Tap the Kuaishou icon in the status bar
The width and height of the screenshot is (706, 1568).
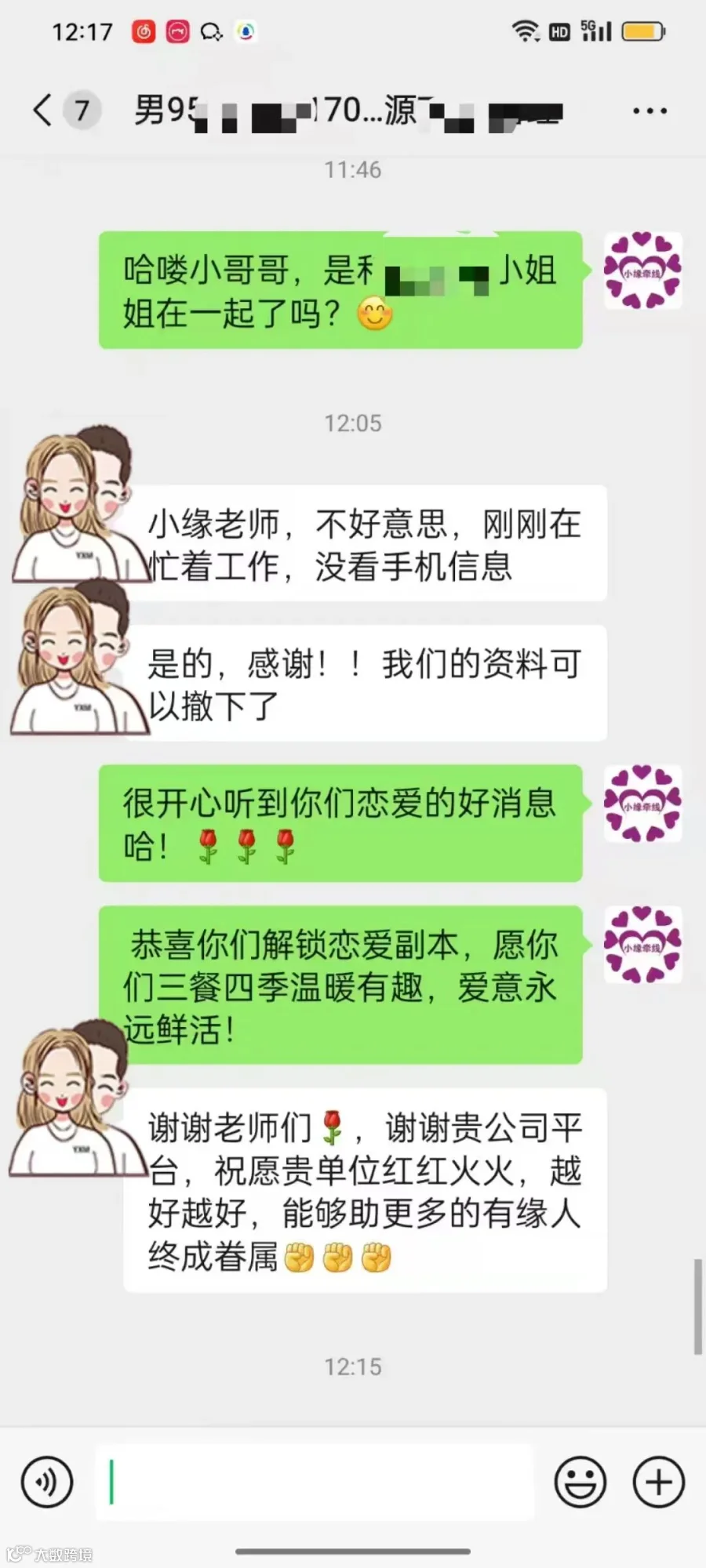[x=178, y=32]
